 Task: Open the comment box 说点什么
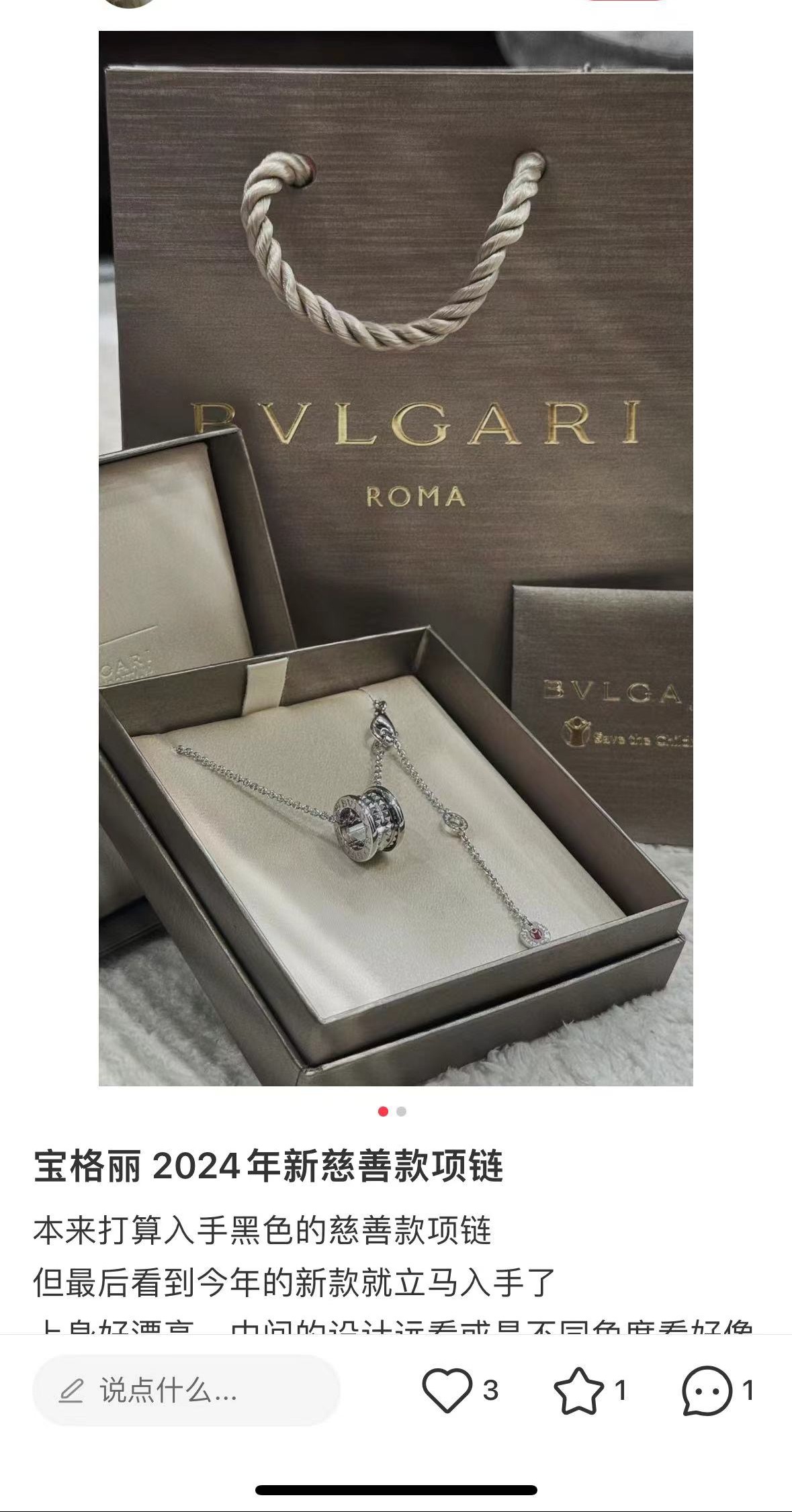point(186,1390)
